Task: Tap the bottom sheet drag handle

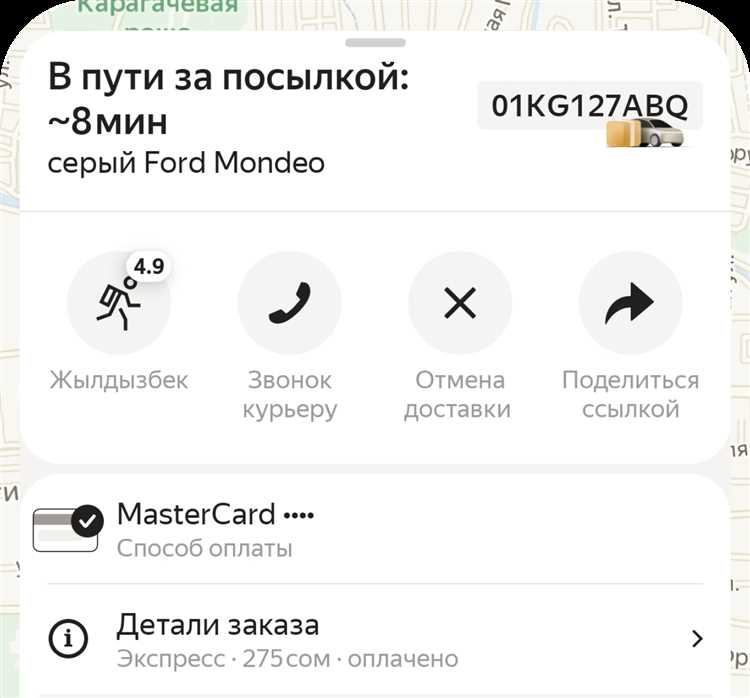Action: [375, 43]
